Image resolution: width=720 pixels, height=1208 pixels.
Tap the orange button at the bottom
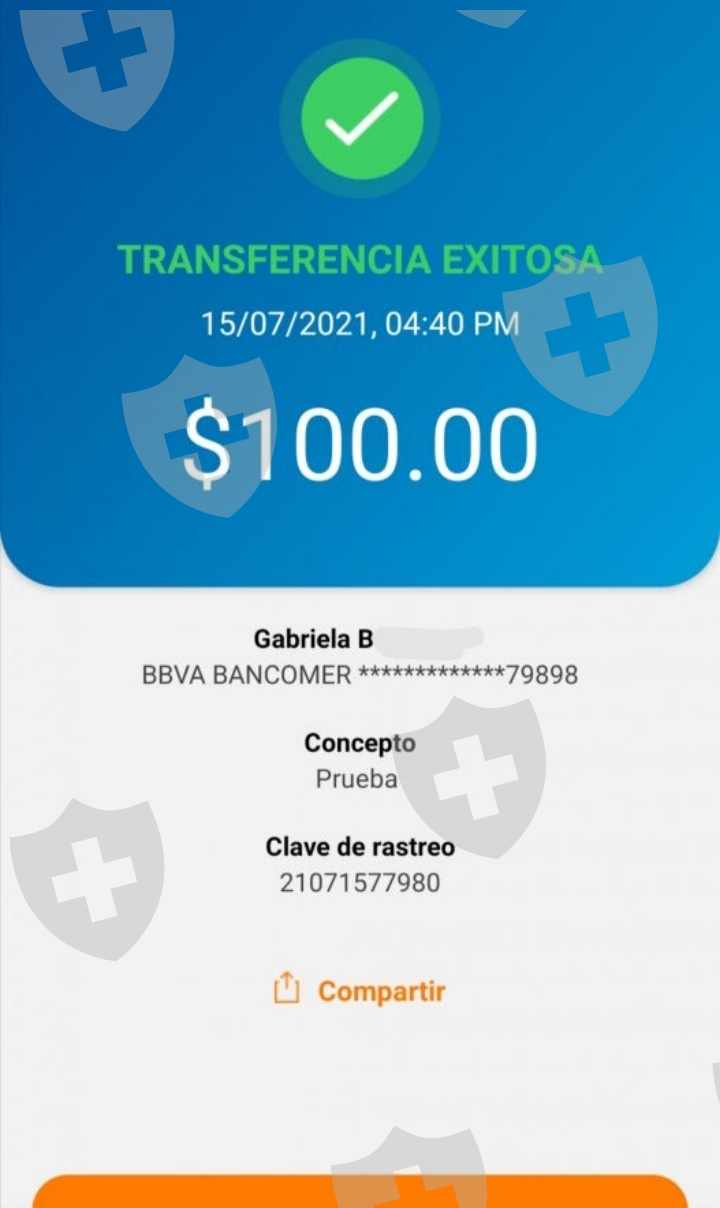point(360,1192)
